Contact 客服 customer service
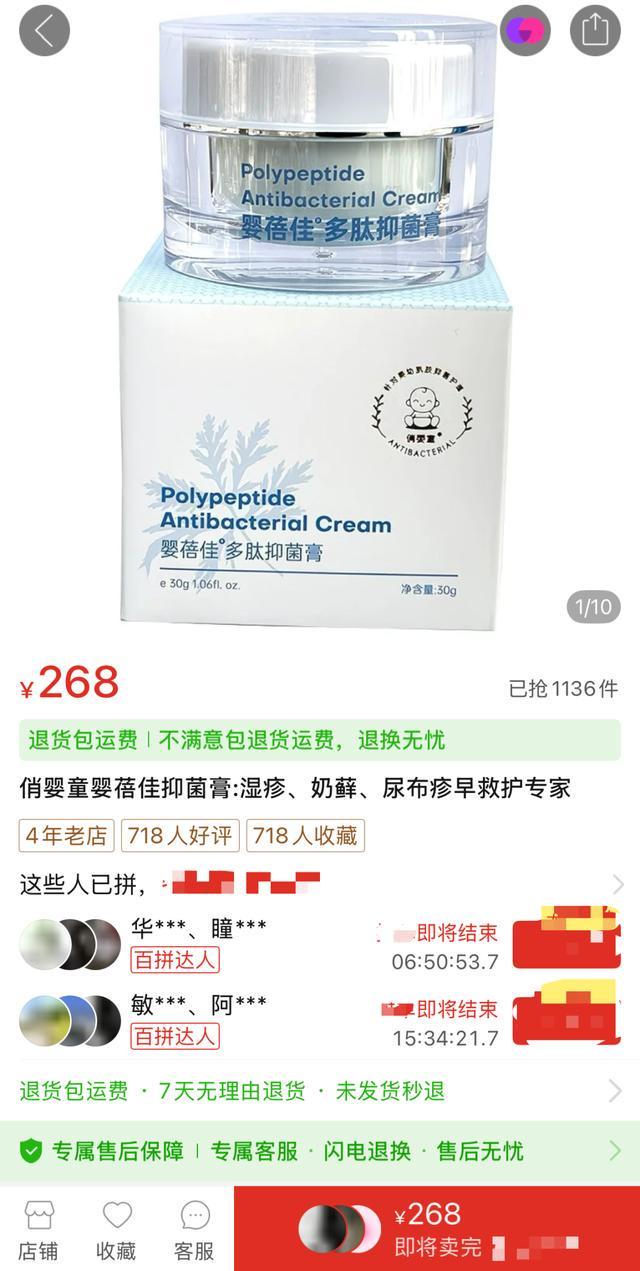 [x=194, y=1230]
